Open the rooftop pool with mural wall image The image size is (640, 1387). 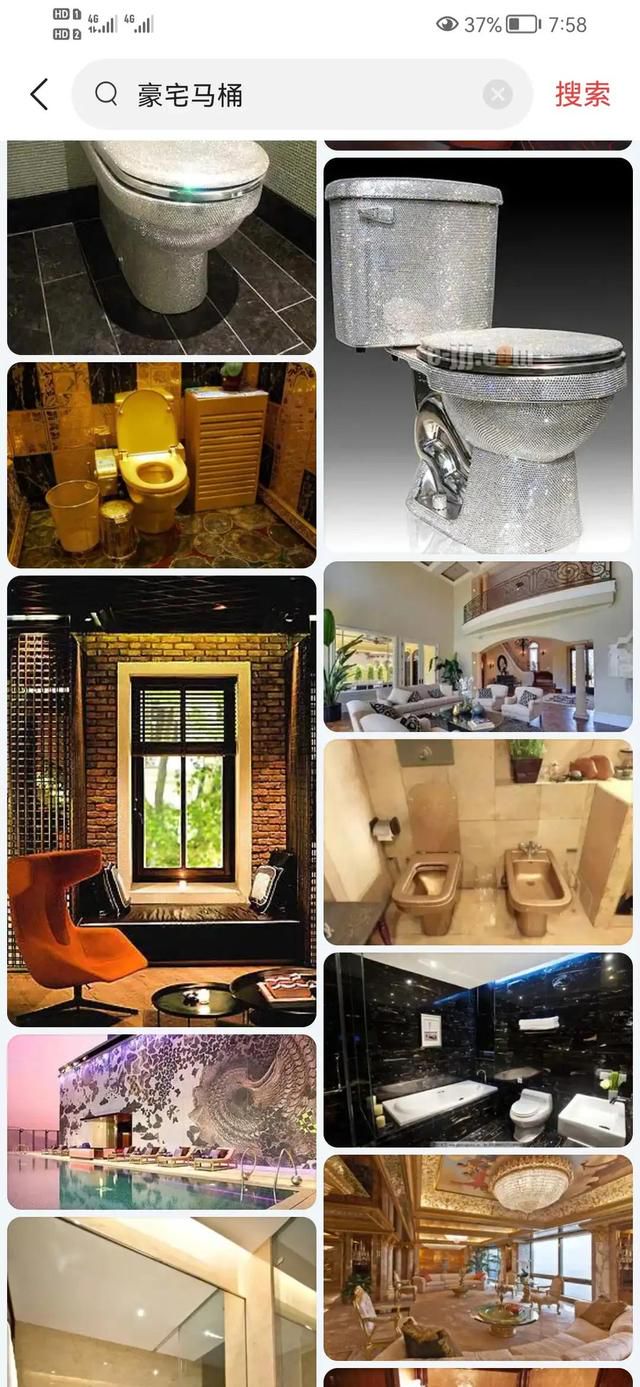click(x=162, y=1122)
